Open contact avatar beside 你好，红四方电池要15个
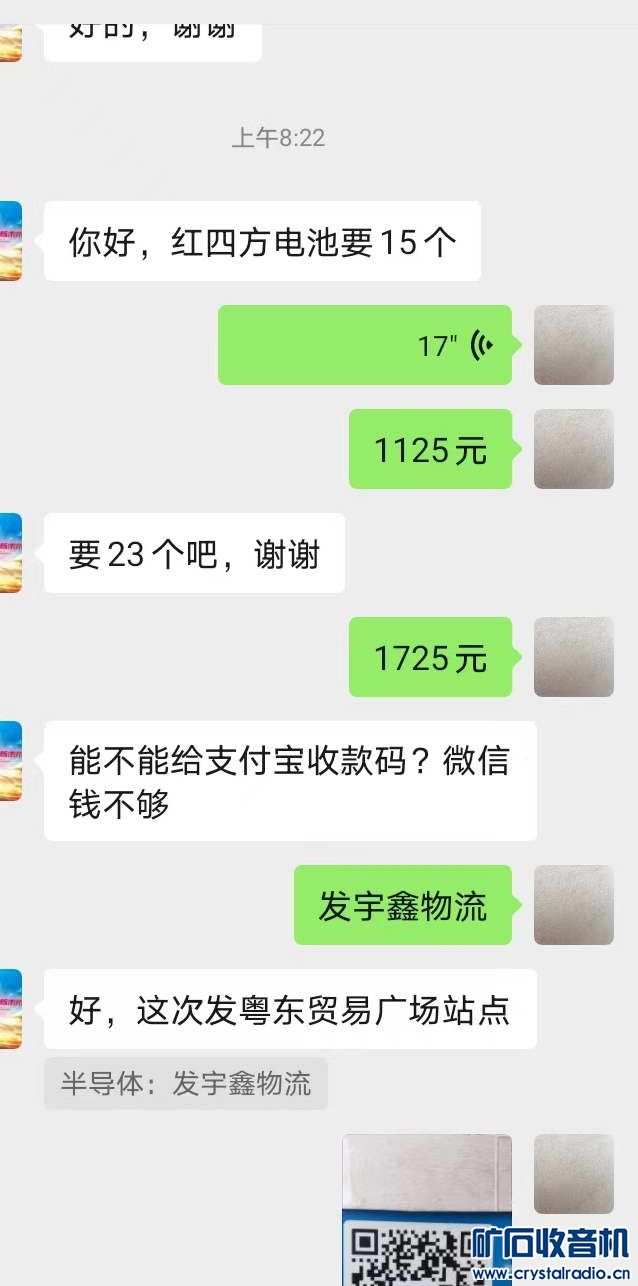Viewport: 638px width, 1286px height. tap(10, 241)
